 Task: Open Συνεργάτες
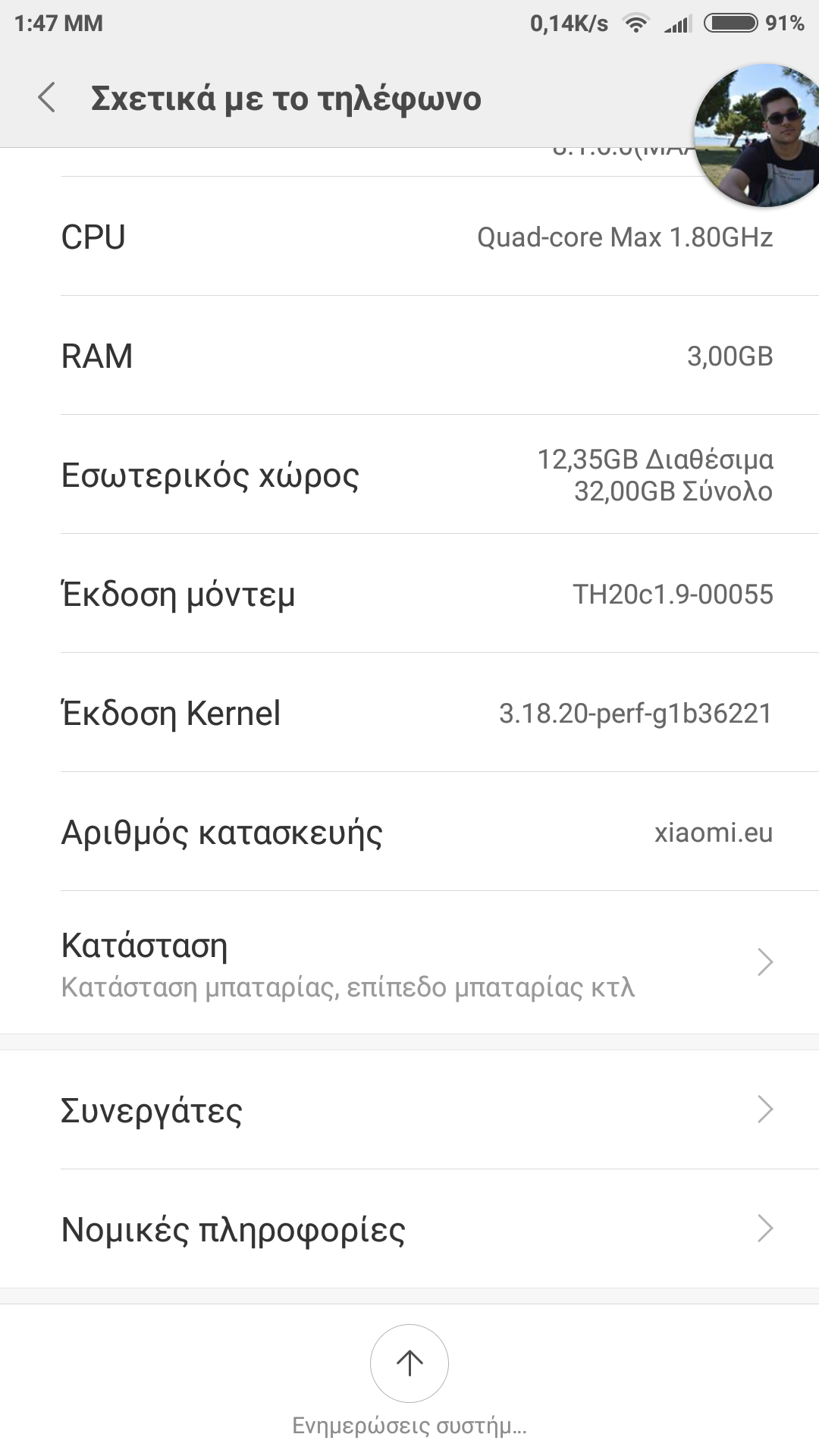(409, 1110)
